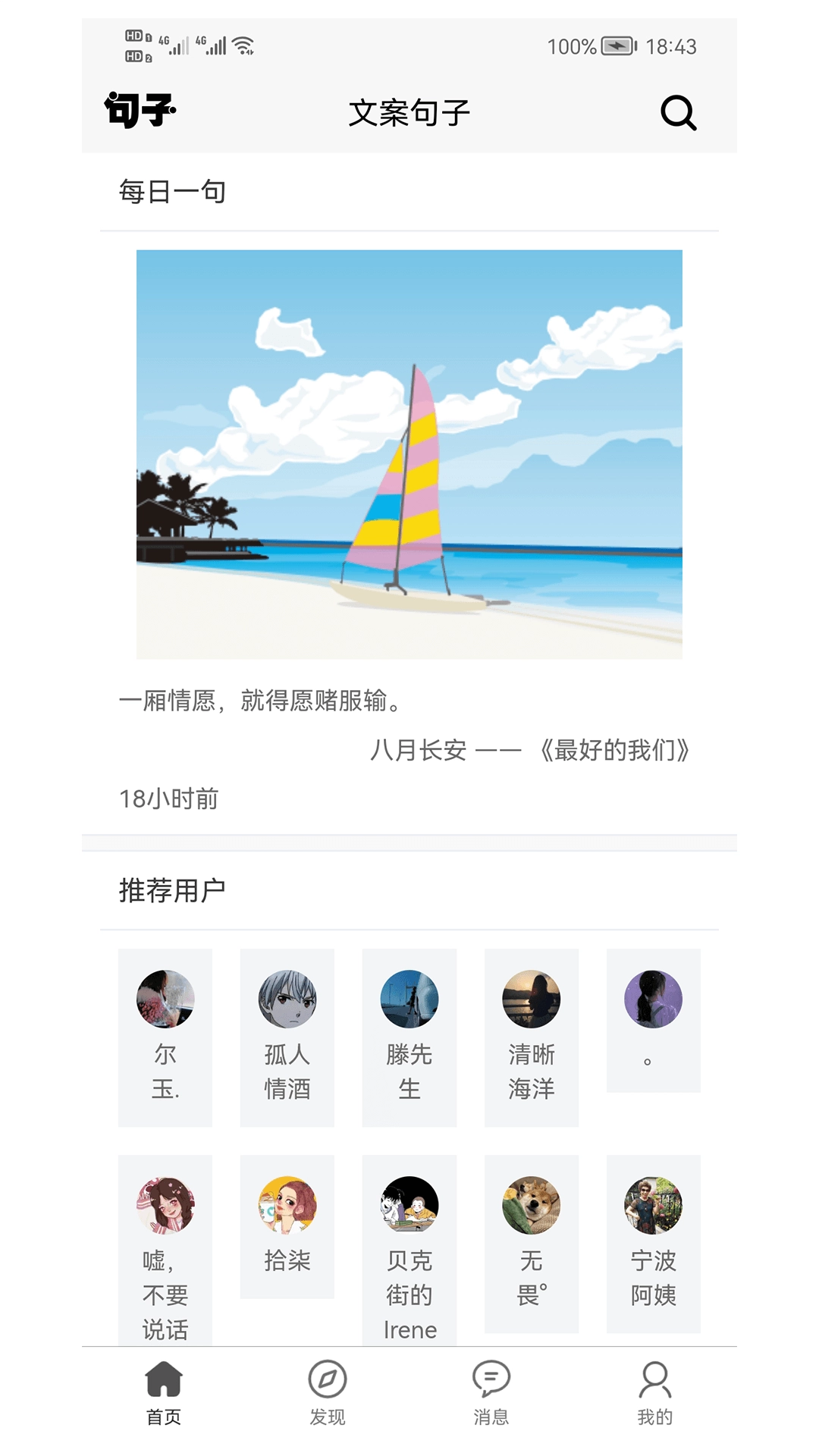The image size is (819, 1456).
Task: Open the quote attribution 八月长安 ——《最好的我们》
Action: pos(532,749)
